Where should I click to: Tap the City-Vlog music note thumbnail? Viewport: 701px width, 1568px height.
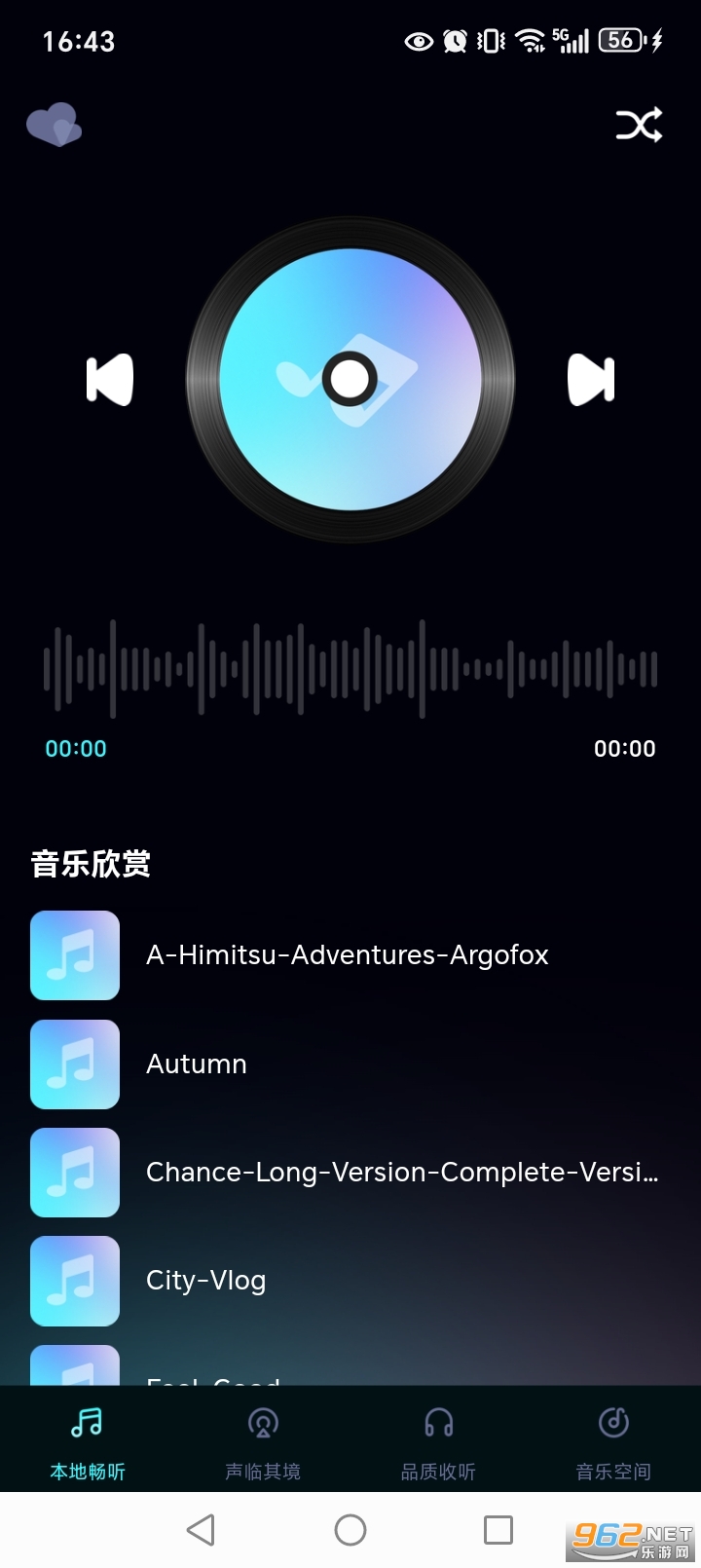(75, 1282)
